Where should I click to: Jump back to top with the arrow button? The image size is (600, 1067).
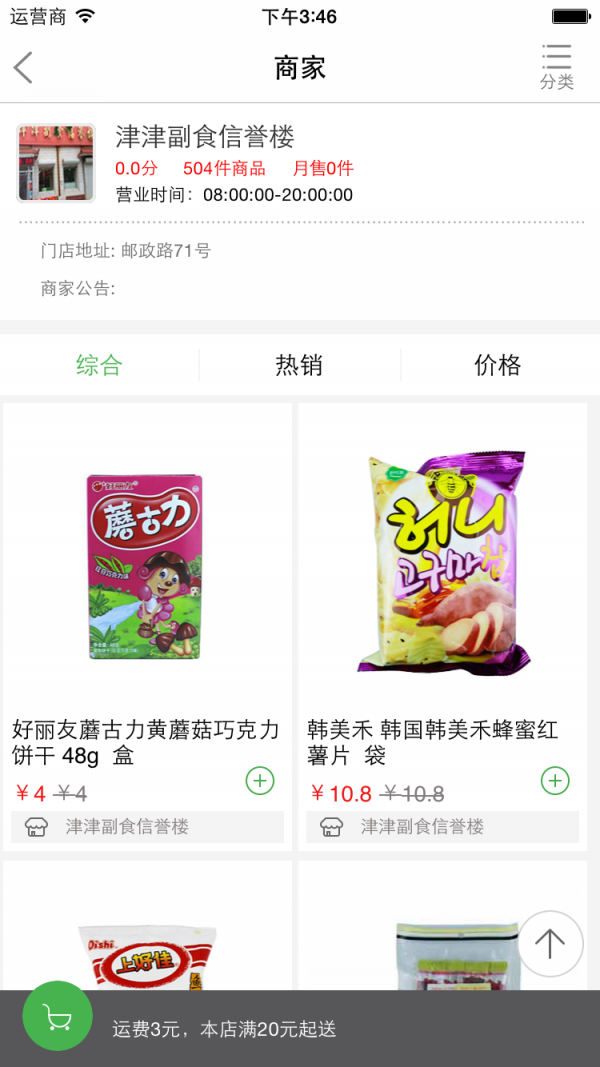click(550, 943)
